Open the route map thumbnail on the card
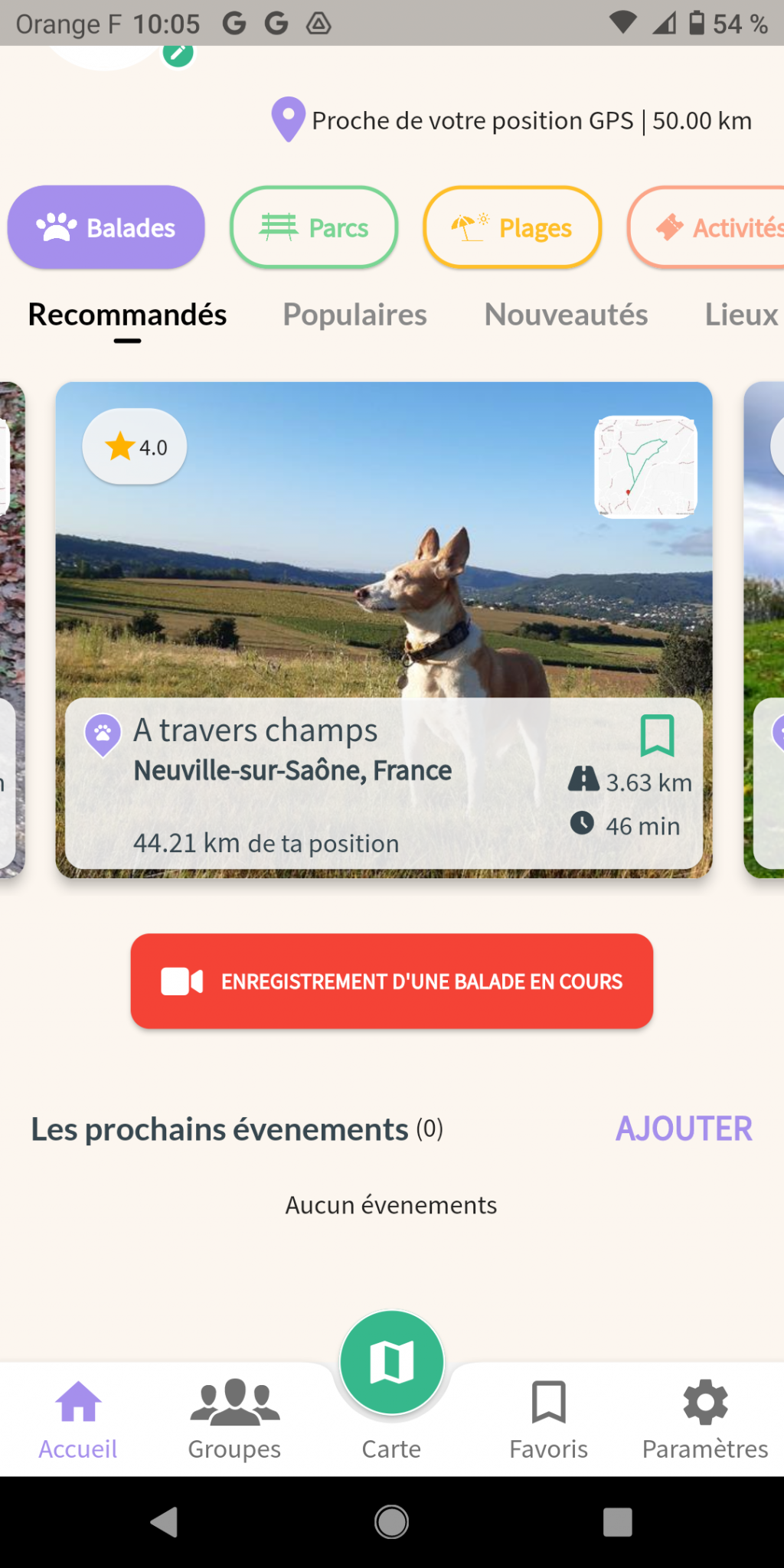784x1568 pixels. pyautogui.click(x=645, y=466)
